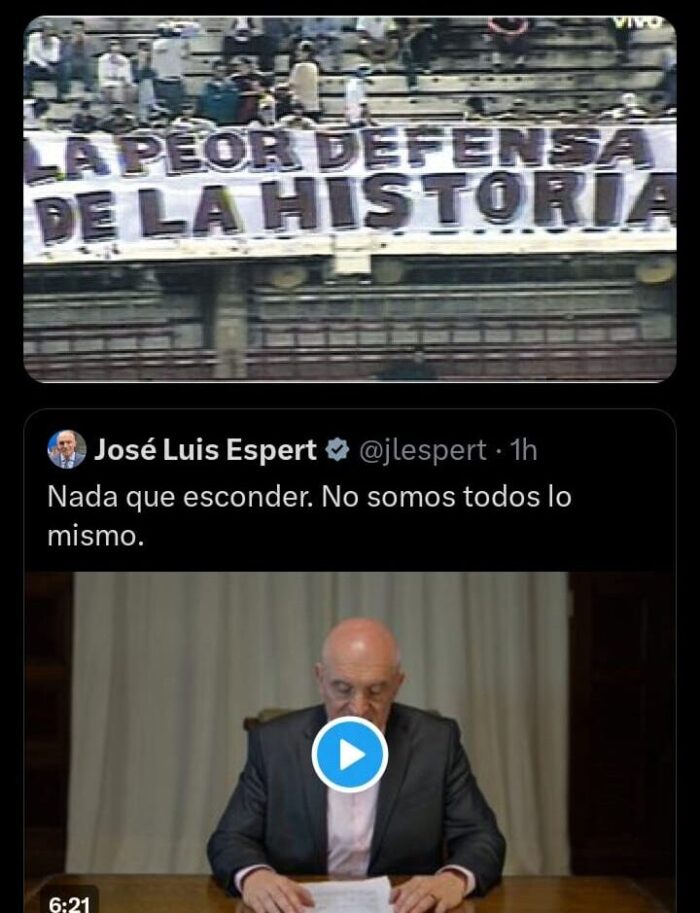Open the stadium banner image
Image resolution: width=700 pixels, height=913 pixels.
click(349, 198)
